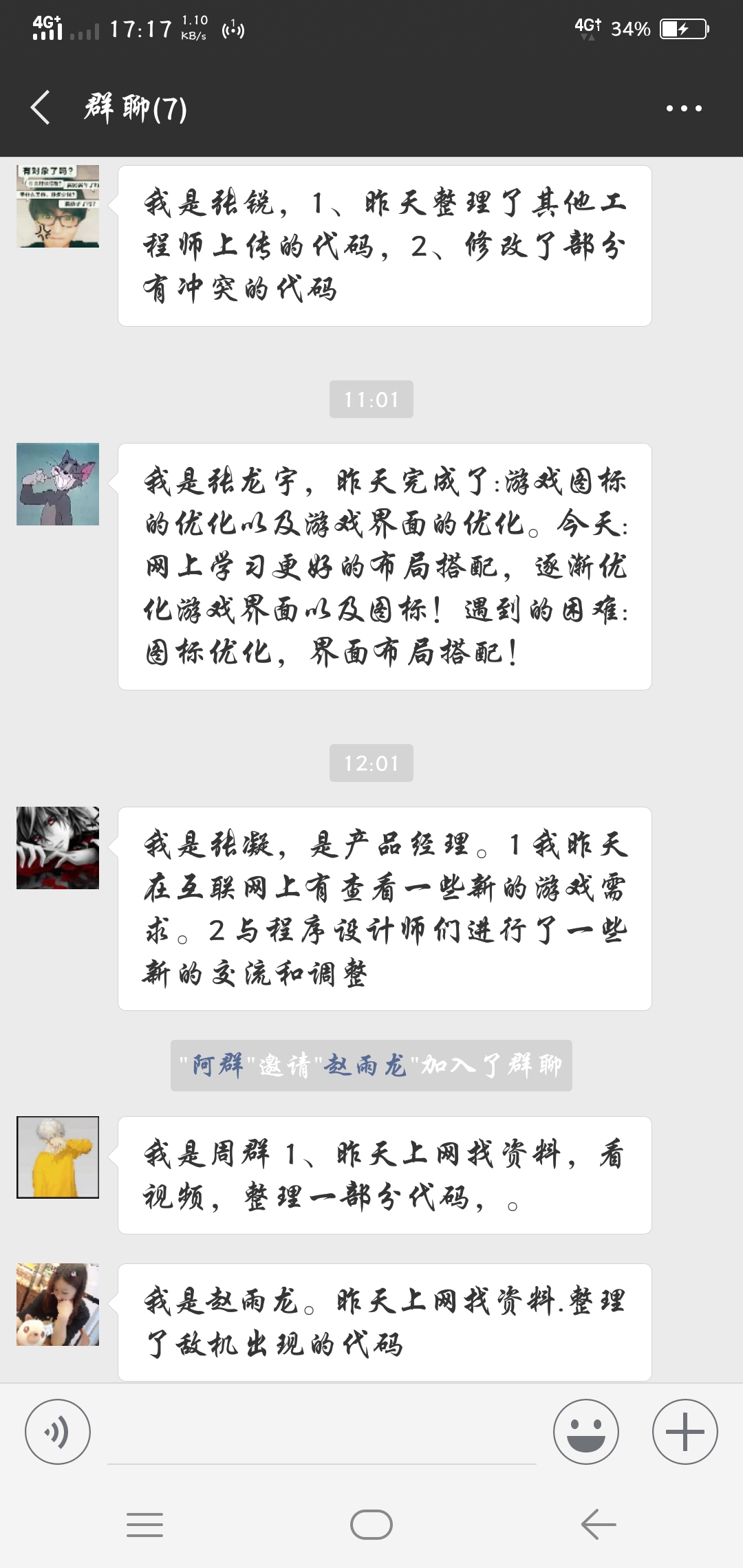Tap system home navigation button

pyautogui.click(x=371, y=1525)
